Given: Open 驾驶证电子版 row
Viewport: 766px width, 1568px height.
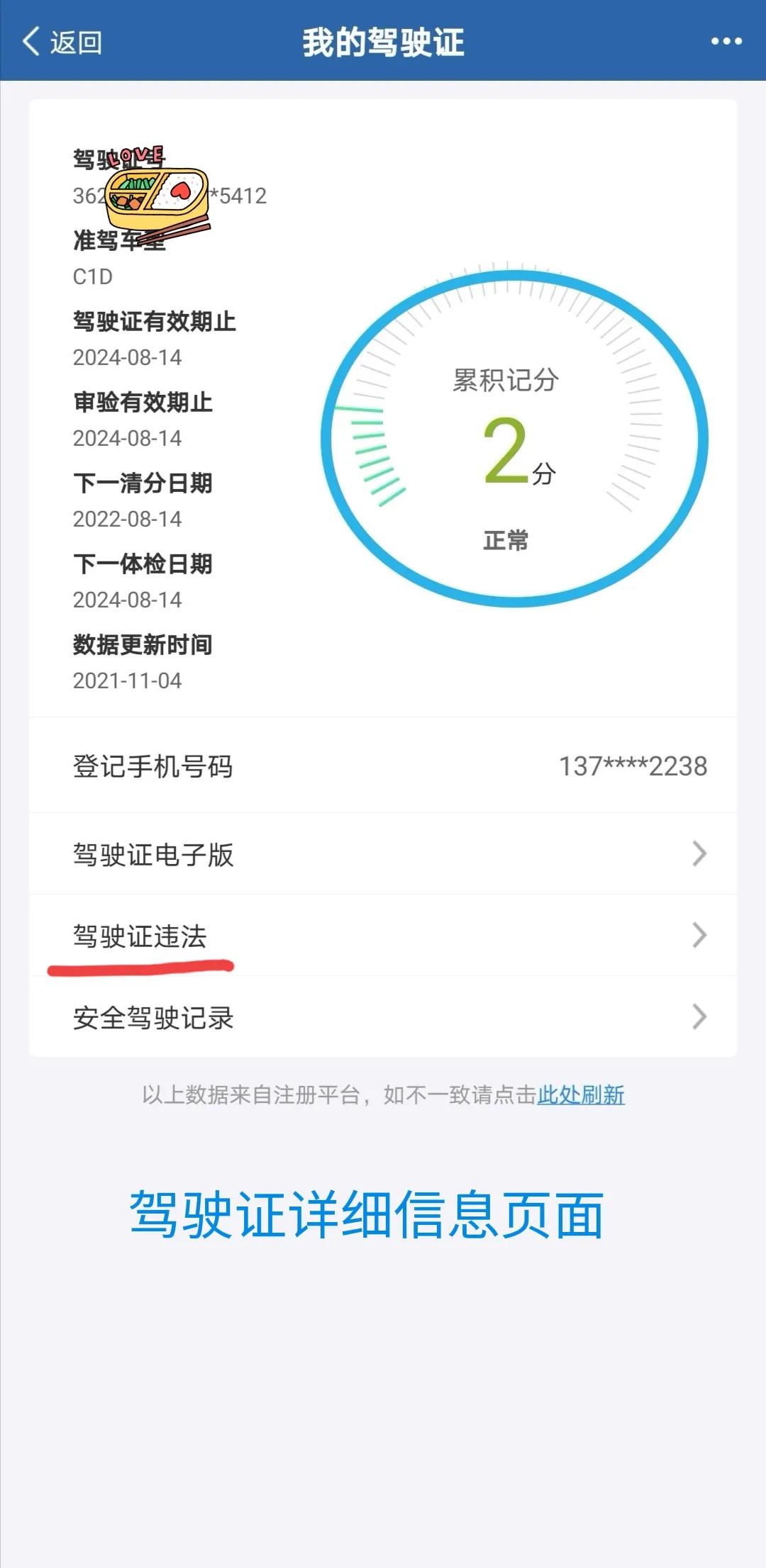Looking at the screenshot, I should 383,854.
